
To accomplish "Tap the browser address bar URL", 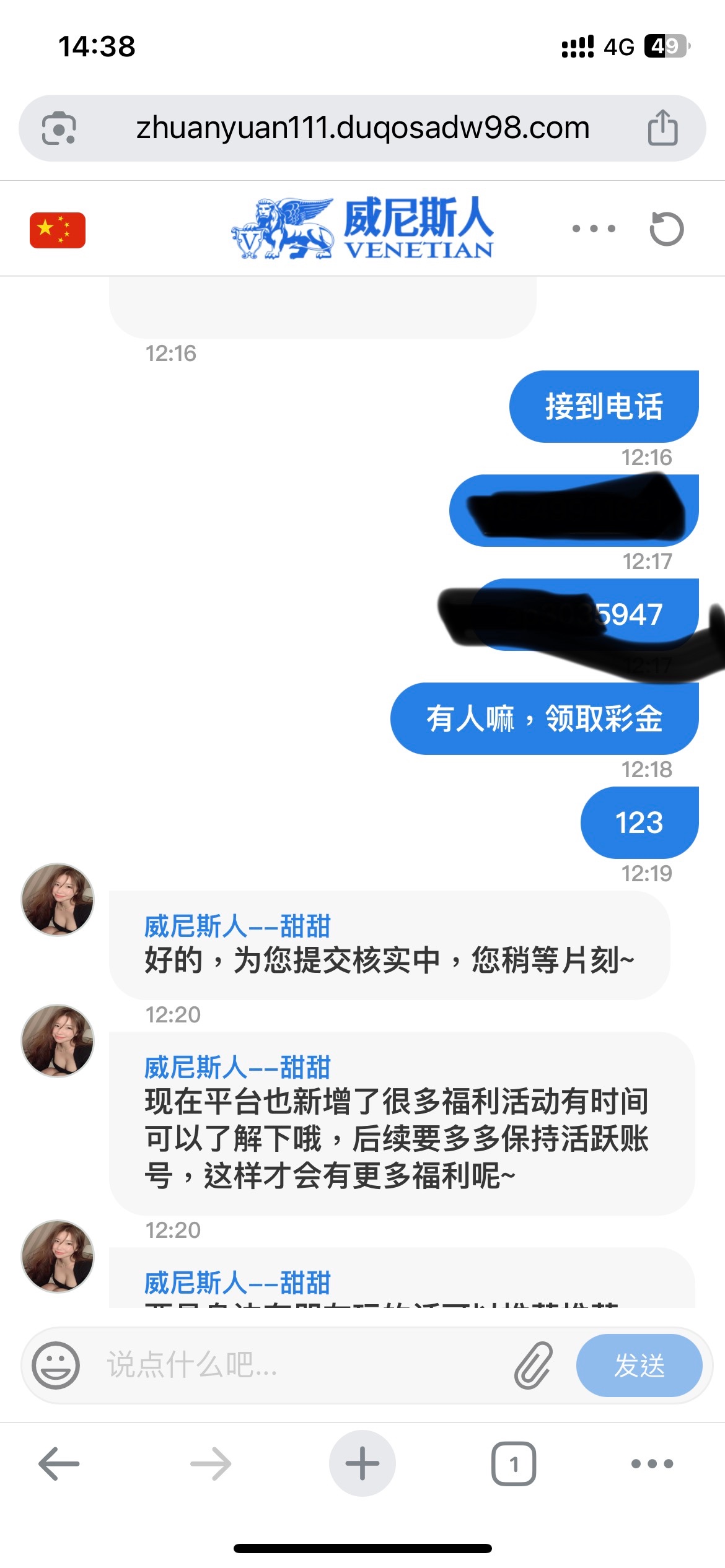I will tap(362, 128).
